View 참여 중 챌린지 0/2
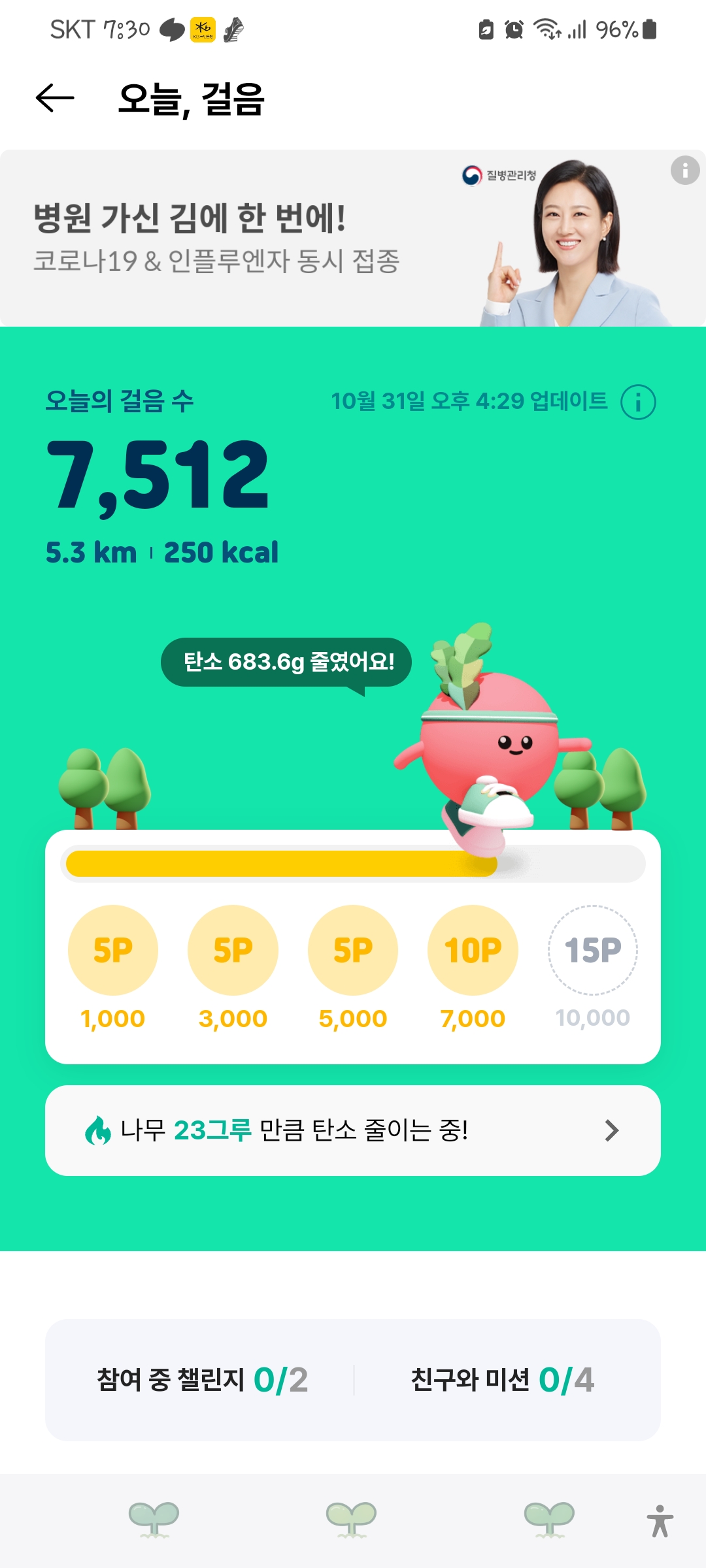Screen dimensions: 706x1568 pos(202,1380)
